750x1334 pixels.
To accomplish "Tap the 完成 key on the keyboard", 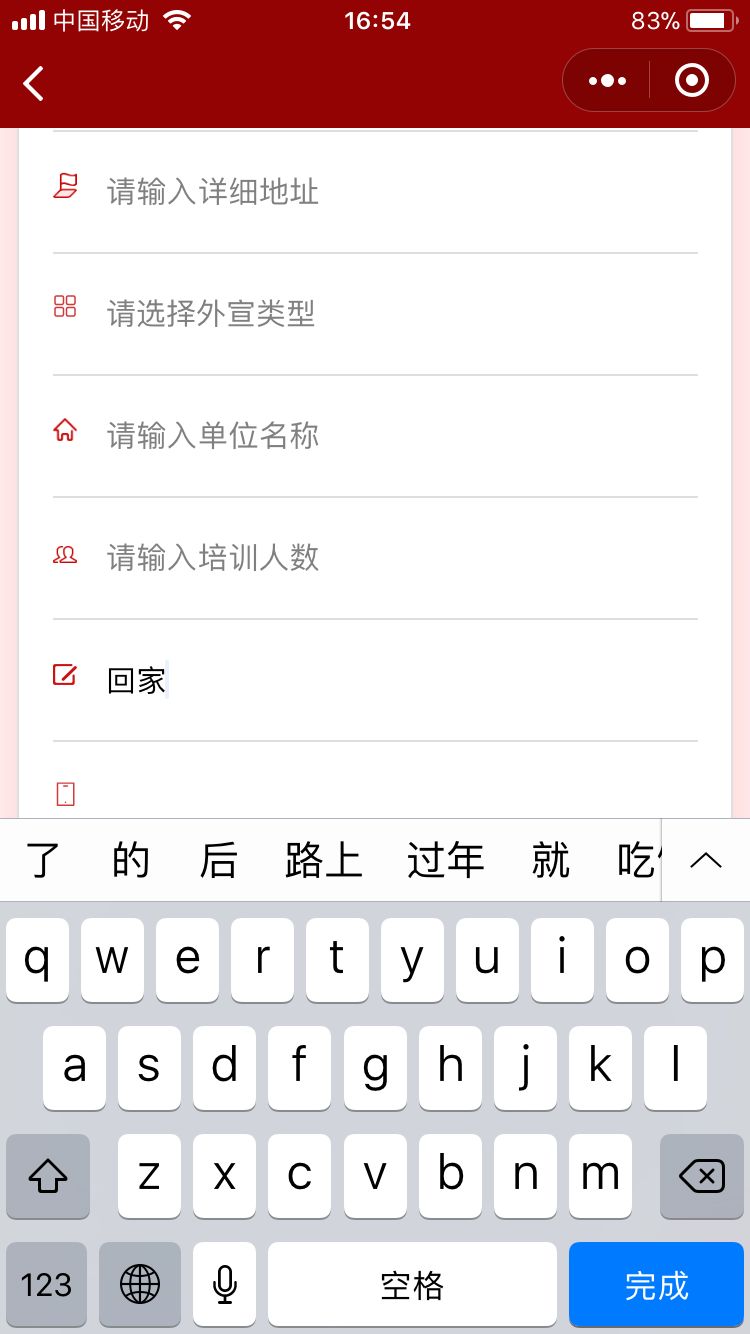I will click(656, 1285).
